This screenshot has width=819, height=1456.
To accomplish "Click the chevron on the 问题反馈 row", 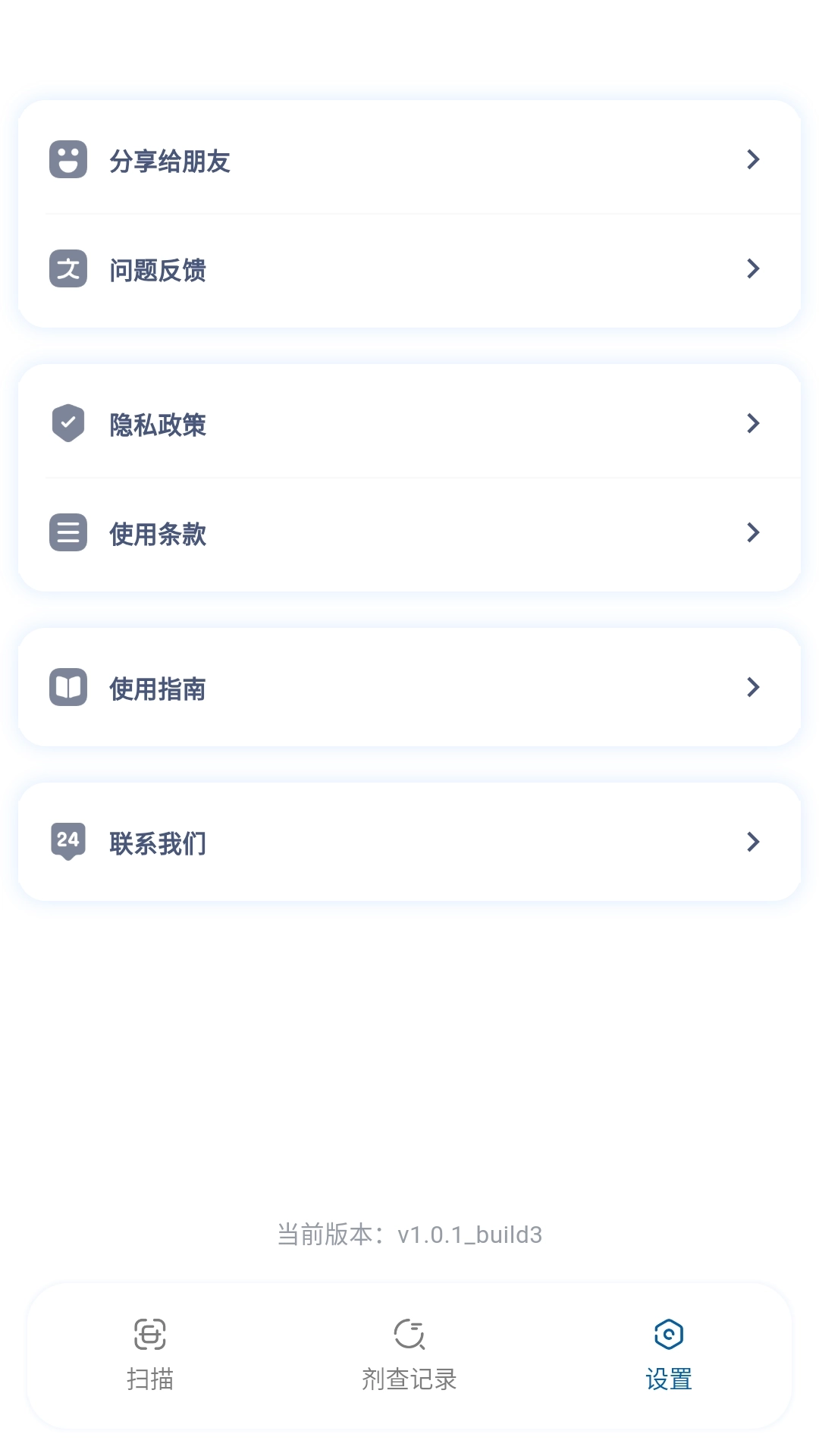I will 752,269.
